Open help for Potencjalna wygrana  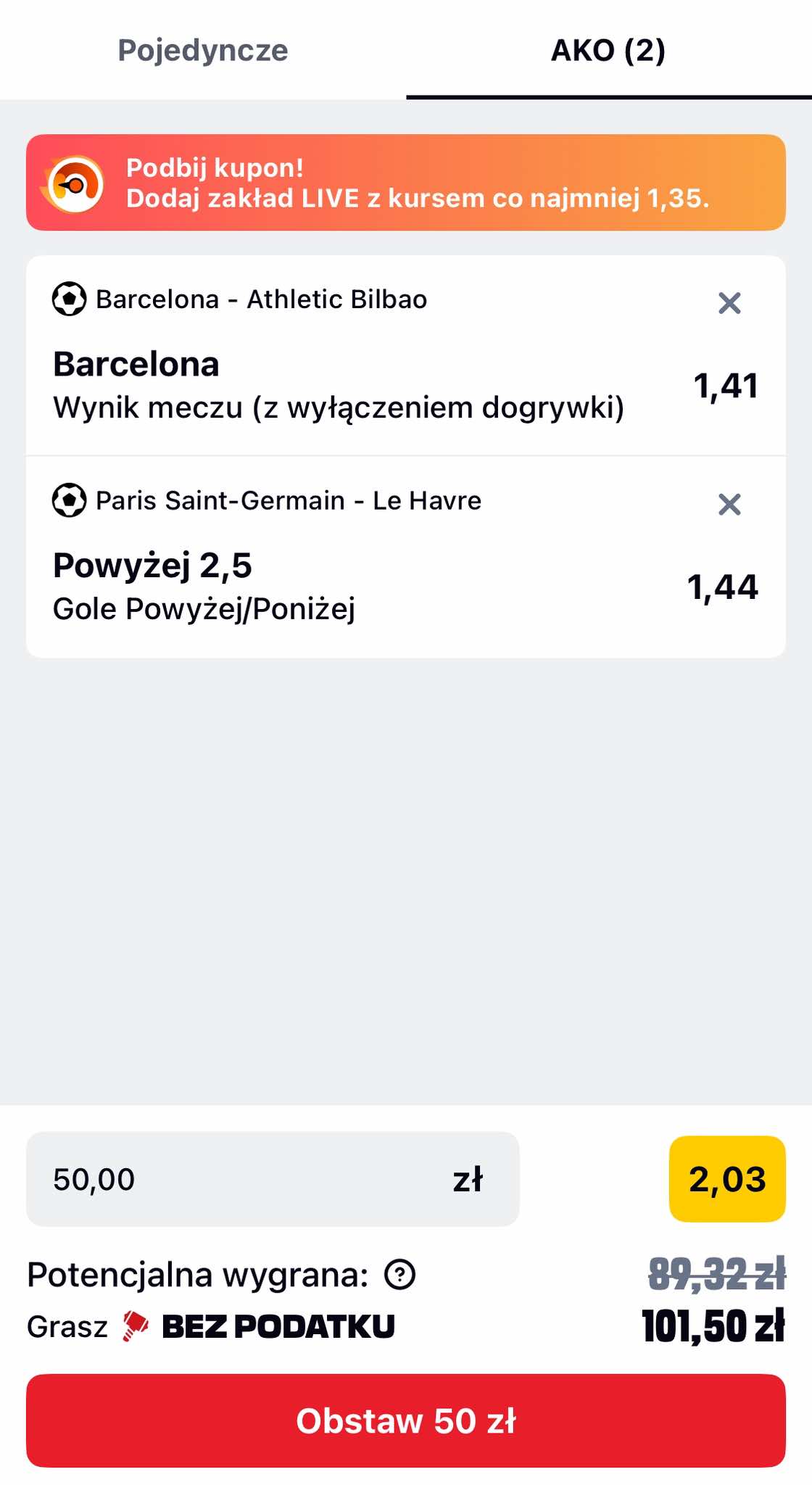tap(399, 1274)
